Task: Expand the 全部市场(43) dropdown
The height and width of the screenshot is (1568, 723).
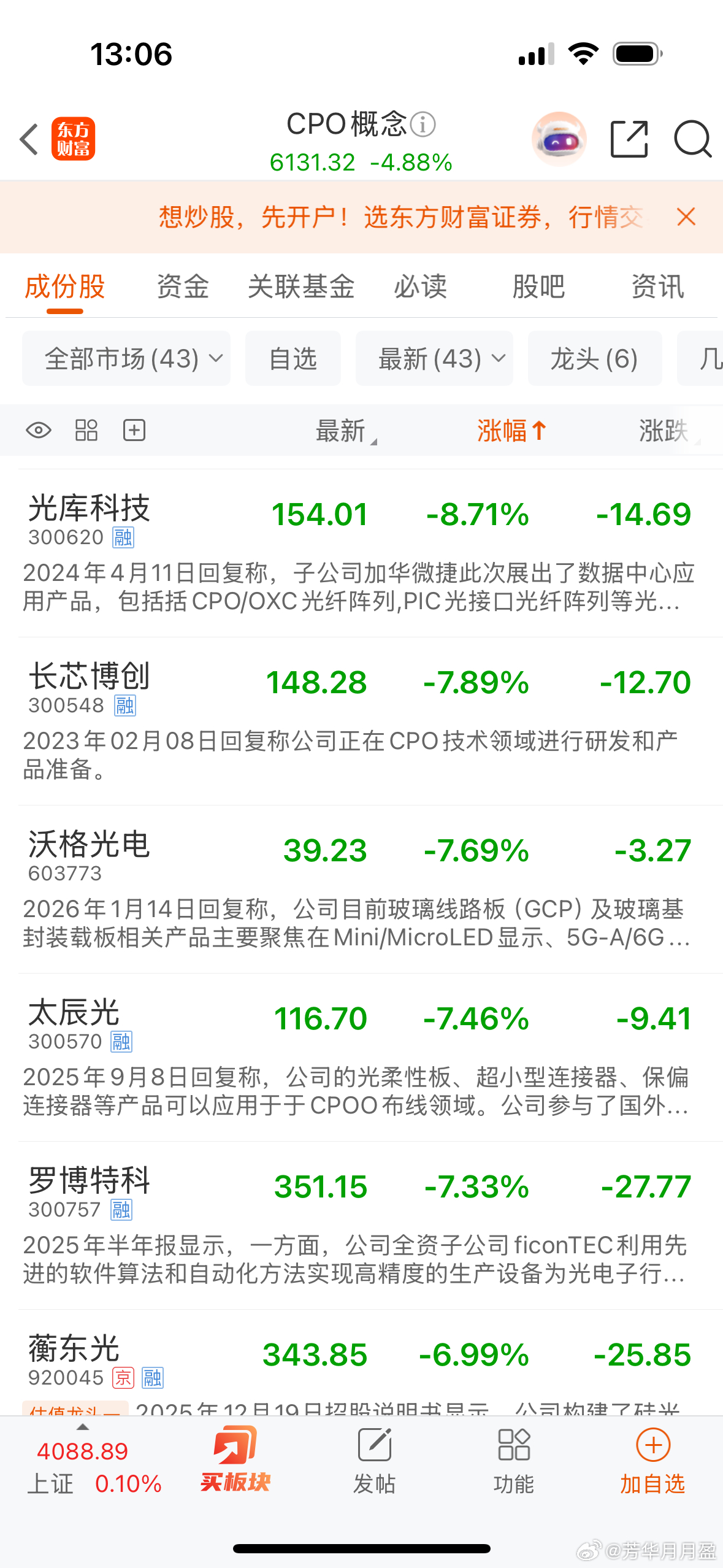Action: pyautogui.click(x=126, y=359)
